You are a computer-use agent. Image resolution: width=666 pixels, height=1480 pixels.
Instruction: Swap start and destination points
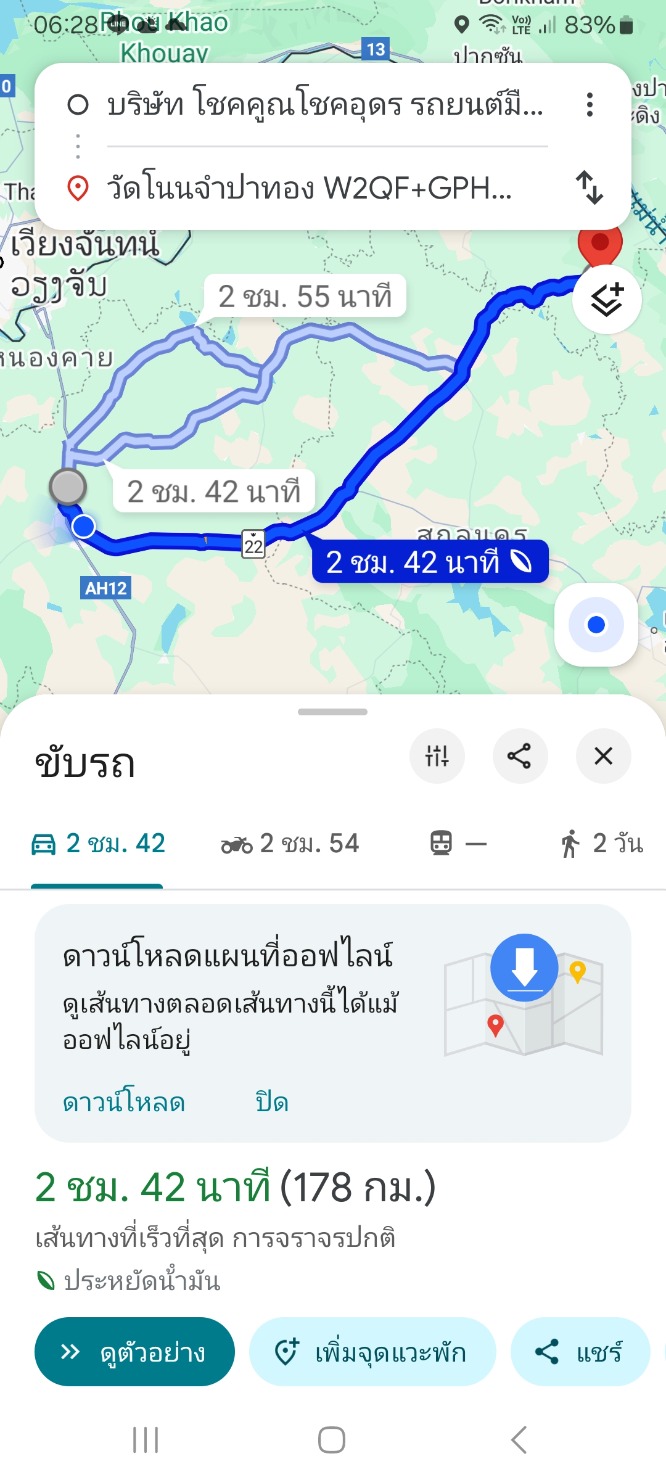[x=590, y=187]
